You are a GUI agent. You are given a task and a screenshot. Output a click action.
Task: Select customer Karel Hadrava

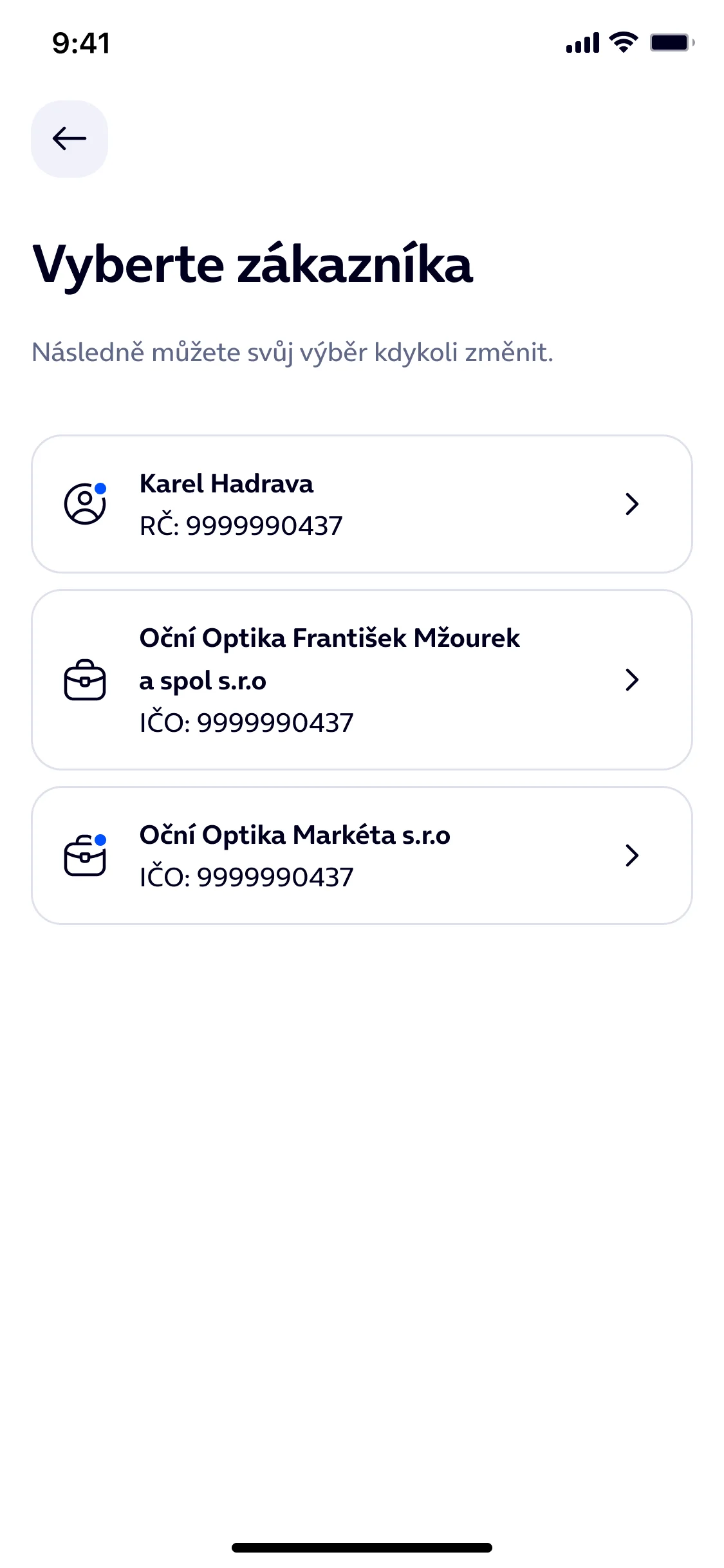click(x=362, y=505)
